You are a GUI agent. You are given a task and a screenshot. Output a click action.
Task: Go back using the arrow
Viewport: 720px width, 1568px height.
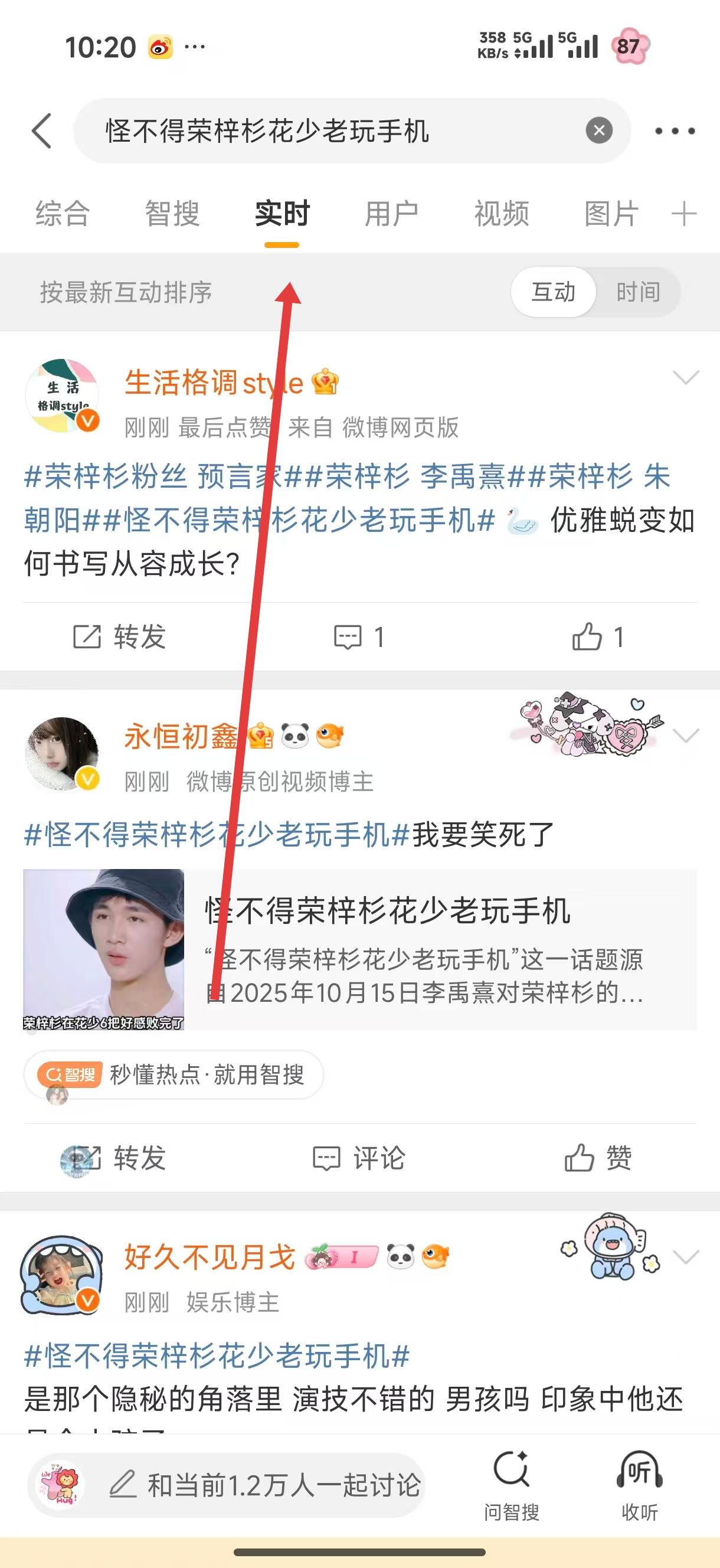coord(41,130)
